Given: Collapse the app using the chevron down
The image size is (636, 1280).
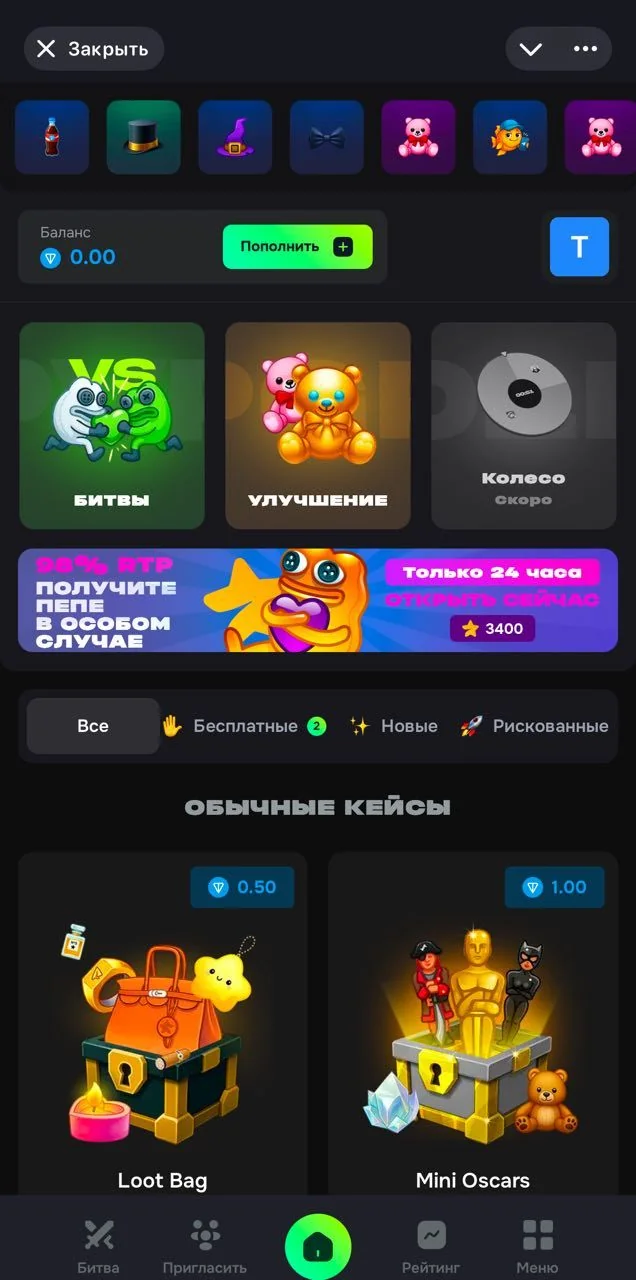Looking at the screenshot, I should coord(531,49).
